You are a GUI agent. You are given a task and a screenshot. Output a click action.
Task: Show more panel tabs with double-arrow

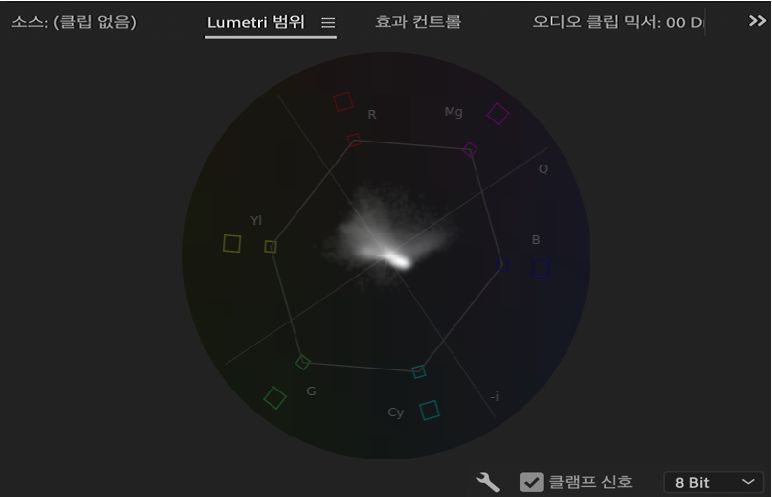pos(757,21)
